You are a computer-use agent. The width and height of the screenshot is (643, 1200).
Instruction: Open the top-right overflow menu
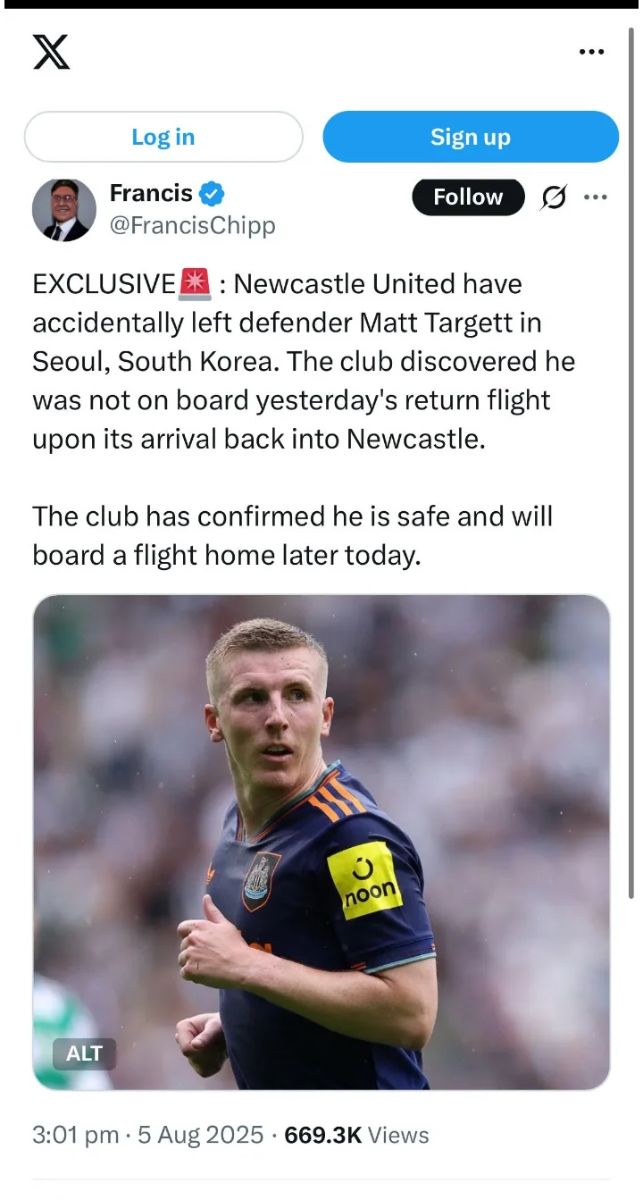[593, 52]
